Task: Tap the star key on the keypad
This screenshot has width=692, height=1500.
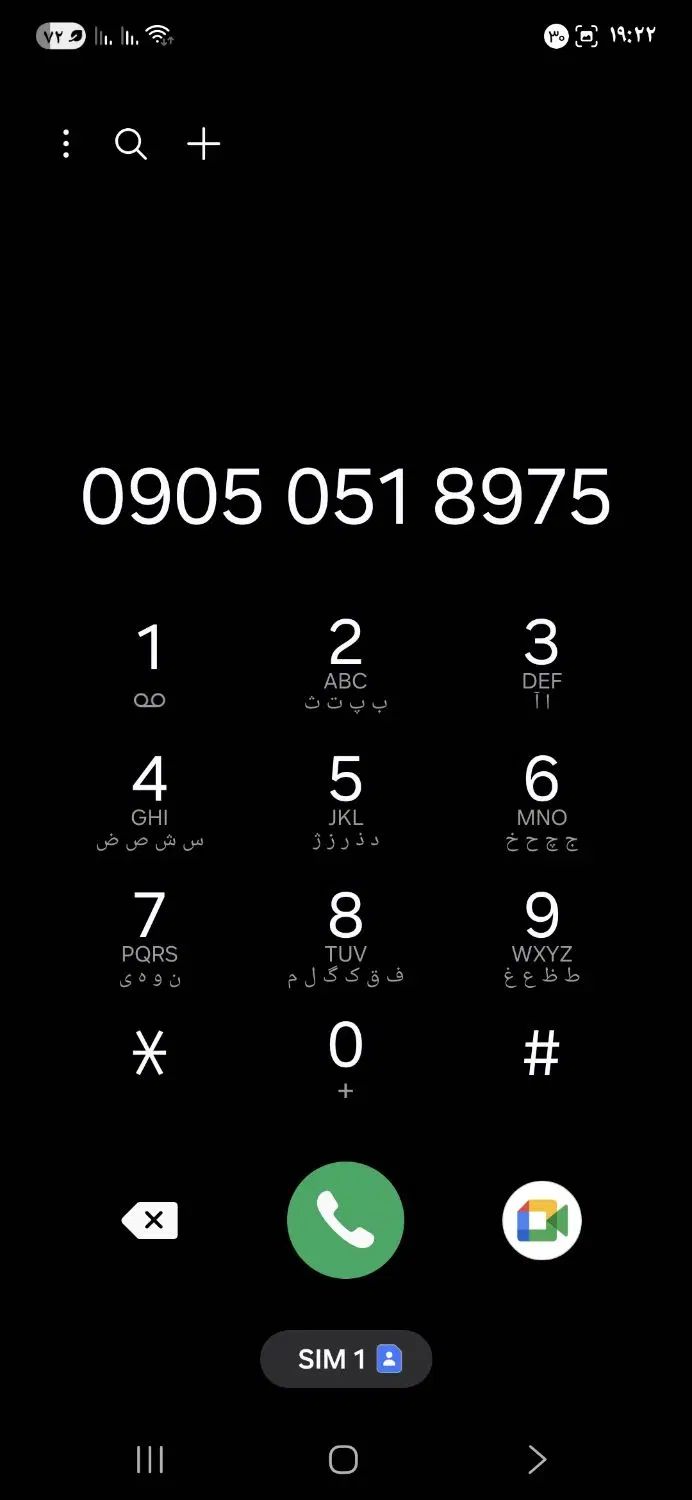Action: pyautogui.click(x=149, y=1054)
